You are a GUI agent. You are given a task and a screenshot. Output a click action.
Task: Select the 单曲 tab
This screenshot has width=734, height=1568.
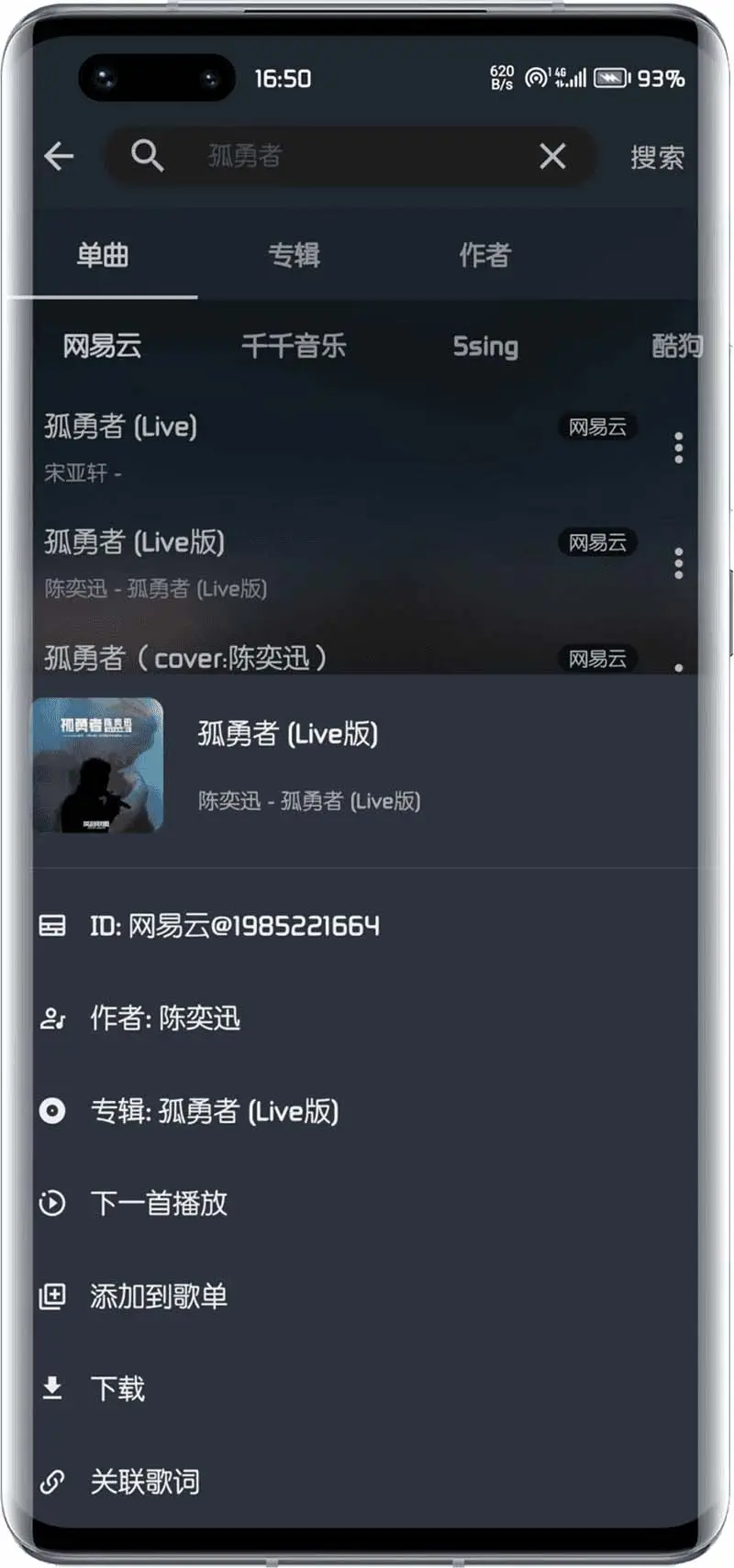103,255
